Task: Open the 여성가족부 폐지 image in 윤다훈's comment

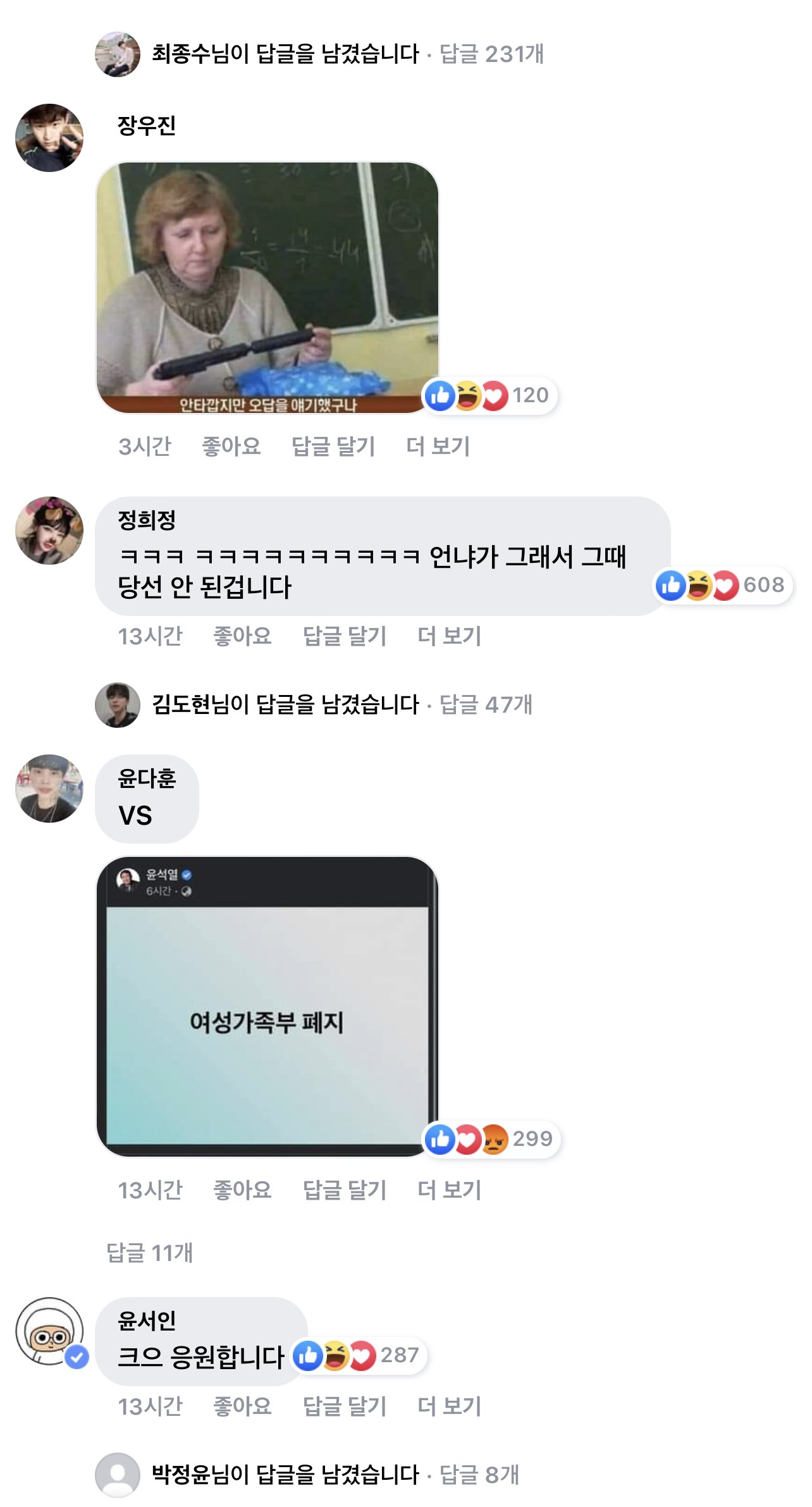Action: (x=267, y=1006)
